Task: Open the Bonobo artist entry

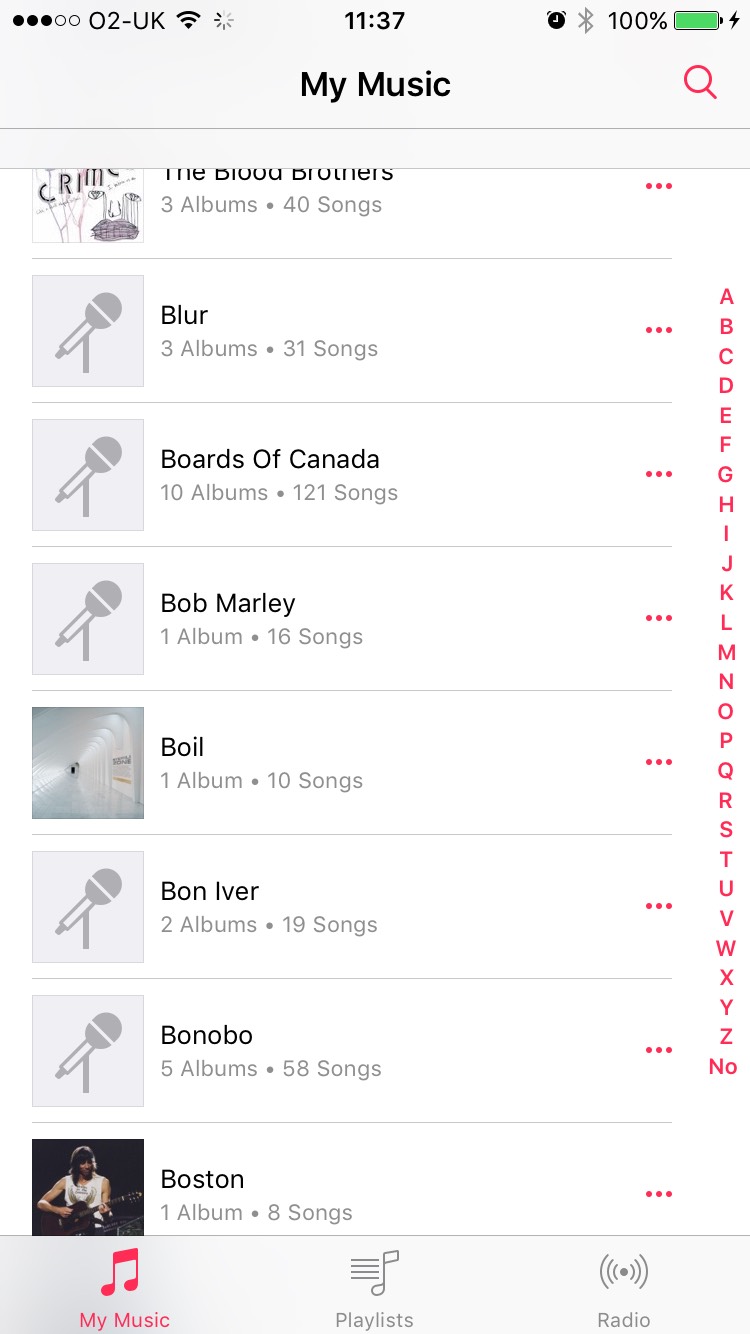Action: [x=300, y=1051]
